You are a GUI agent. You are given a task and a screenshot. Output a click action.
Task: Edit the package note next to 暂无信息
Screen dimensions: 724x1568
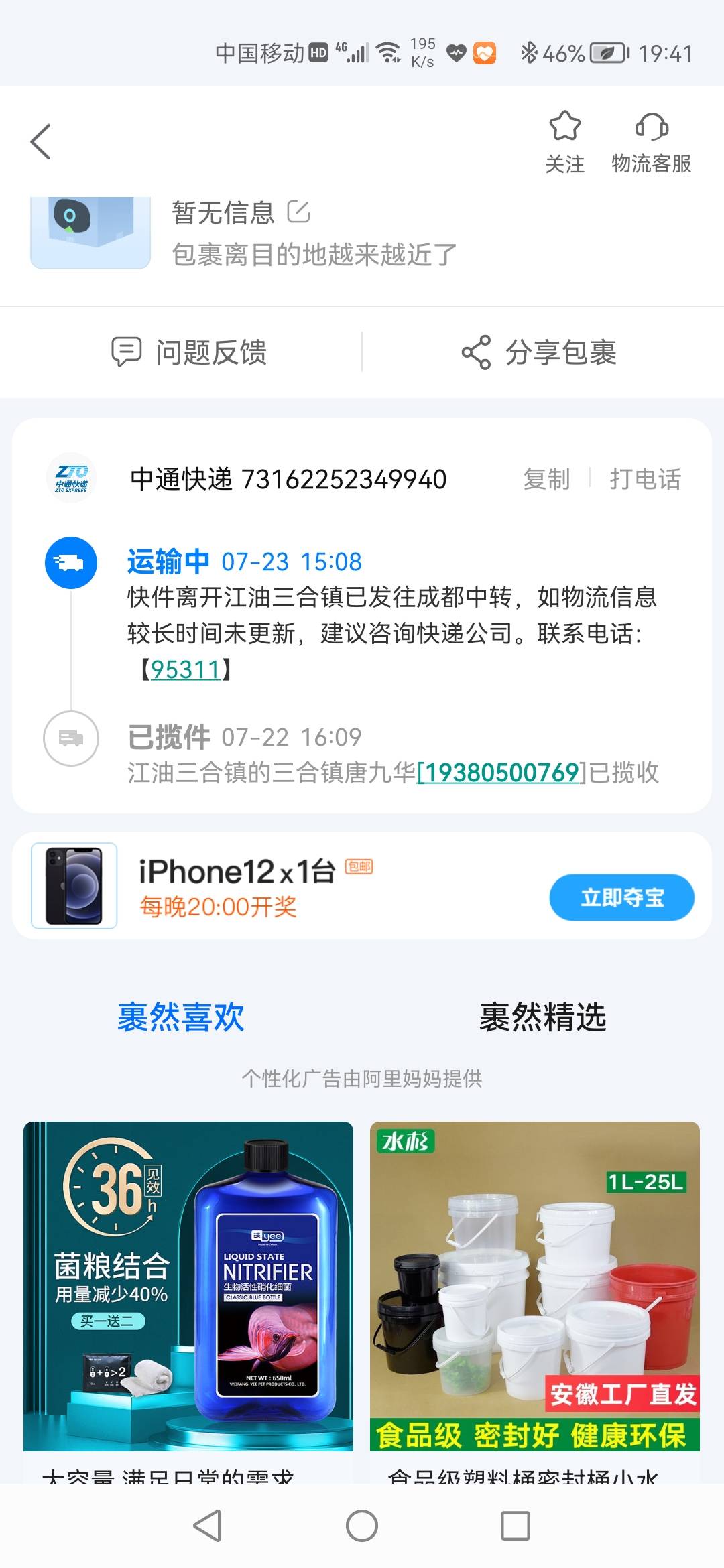299,212
